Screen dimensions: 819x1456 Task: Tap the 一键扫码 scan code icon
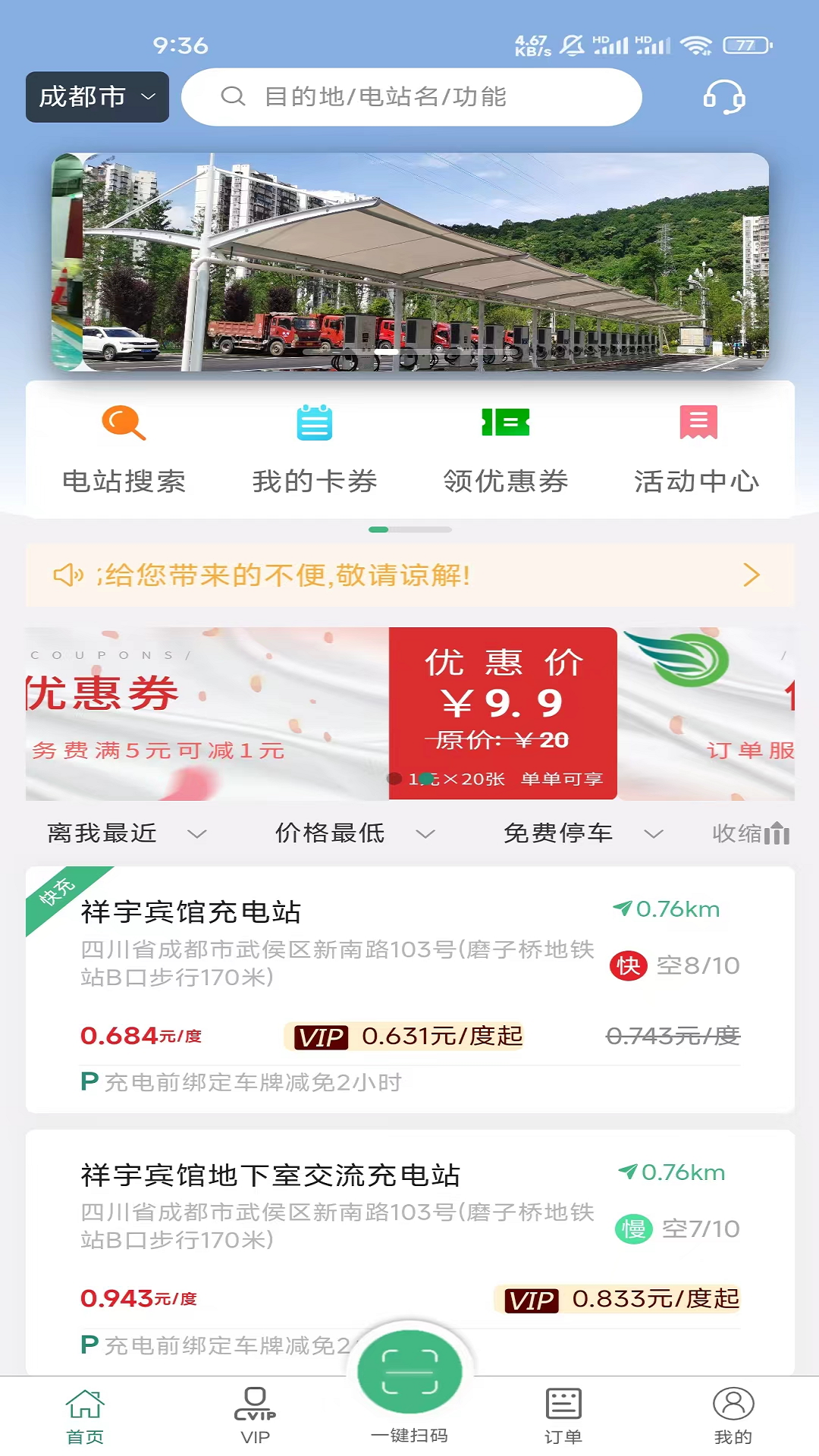[409, 1370]
